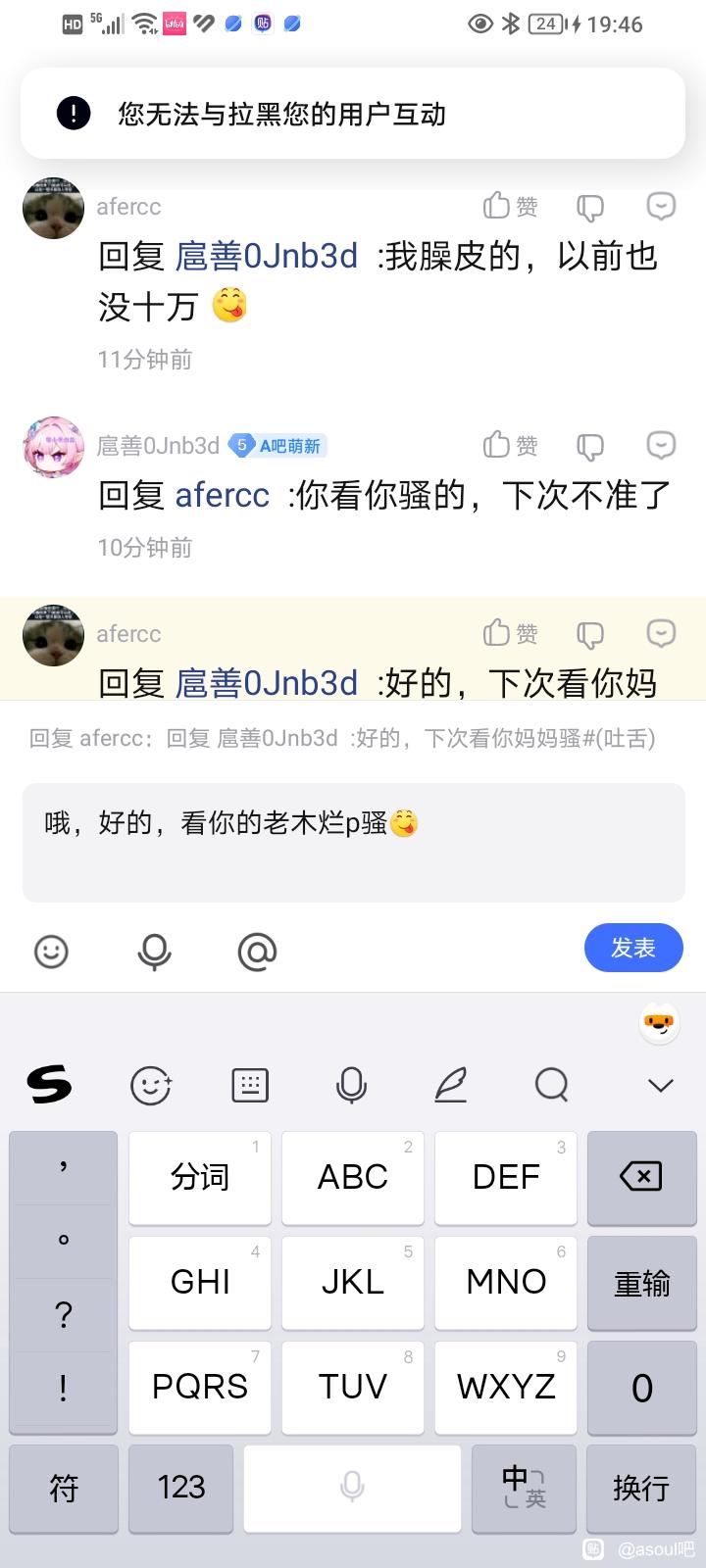This screenshot has height=1568, width=706.
Task: Reply to afercc's comment from 11分钟前
Action: pos(662,206)
